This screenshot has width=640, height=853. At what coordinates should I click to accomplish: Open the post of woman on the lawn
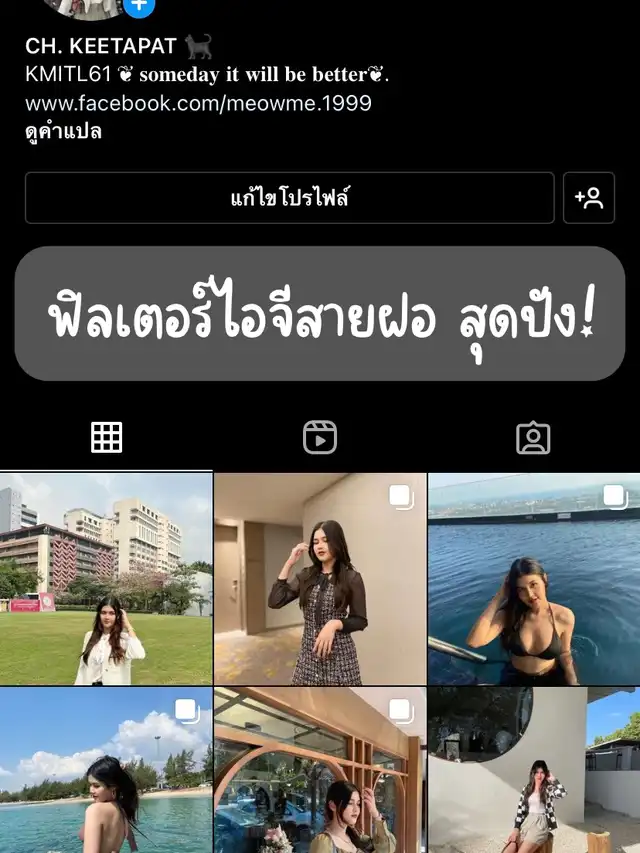coord(106,579)
